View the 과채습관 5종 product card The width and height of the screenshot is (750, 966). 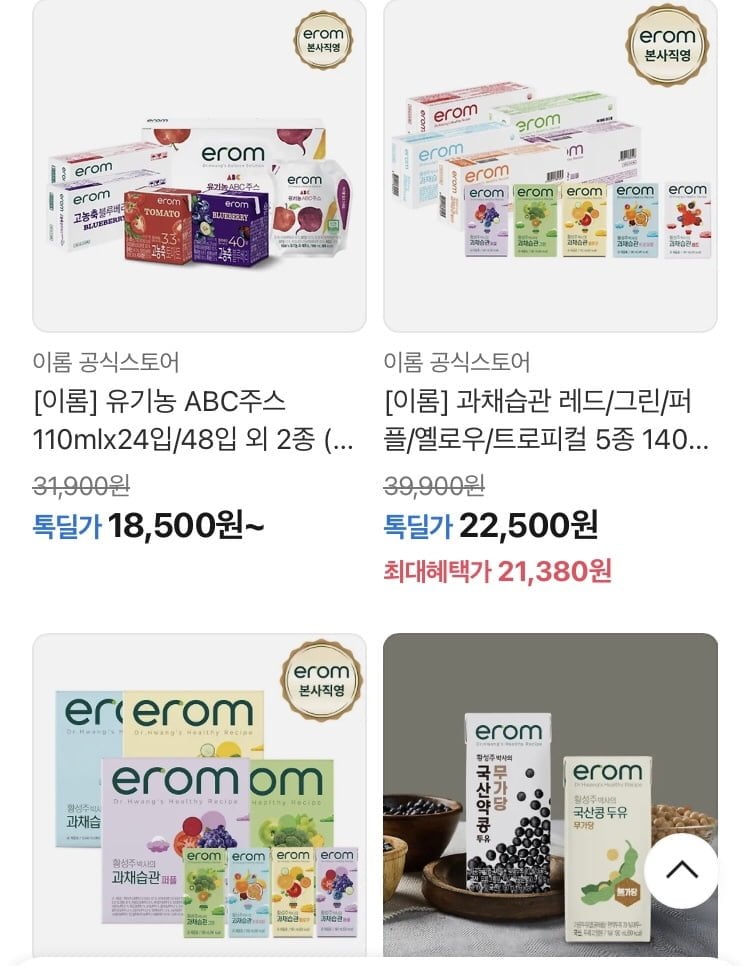(x=550, y=166)
